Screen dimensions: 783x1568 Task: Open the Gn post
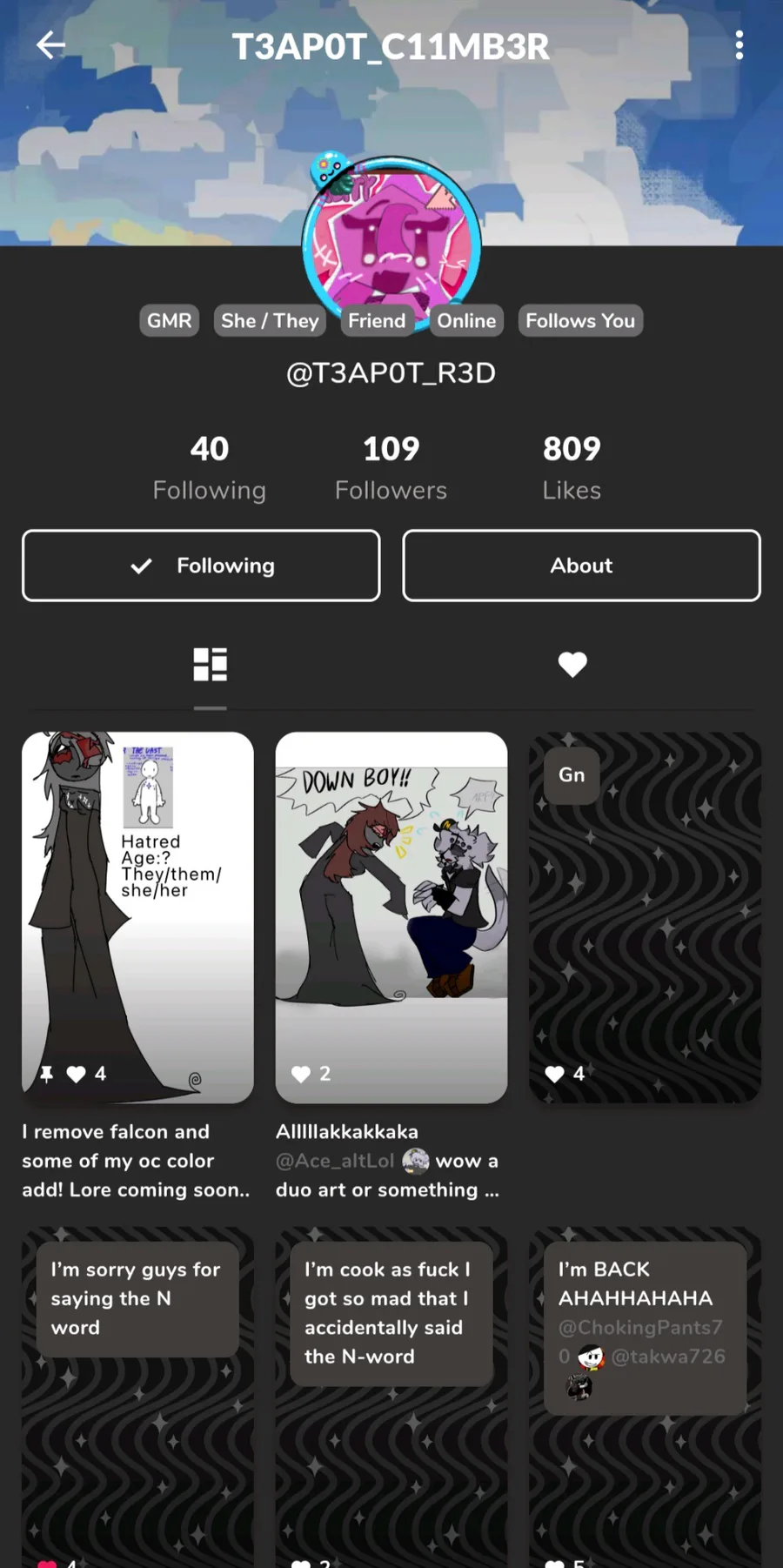[x=645, y=917]
